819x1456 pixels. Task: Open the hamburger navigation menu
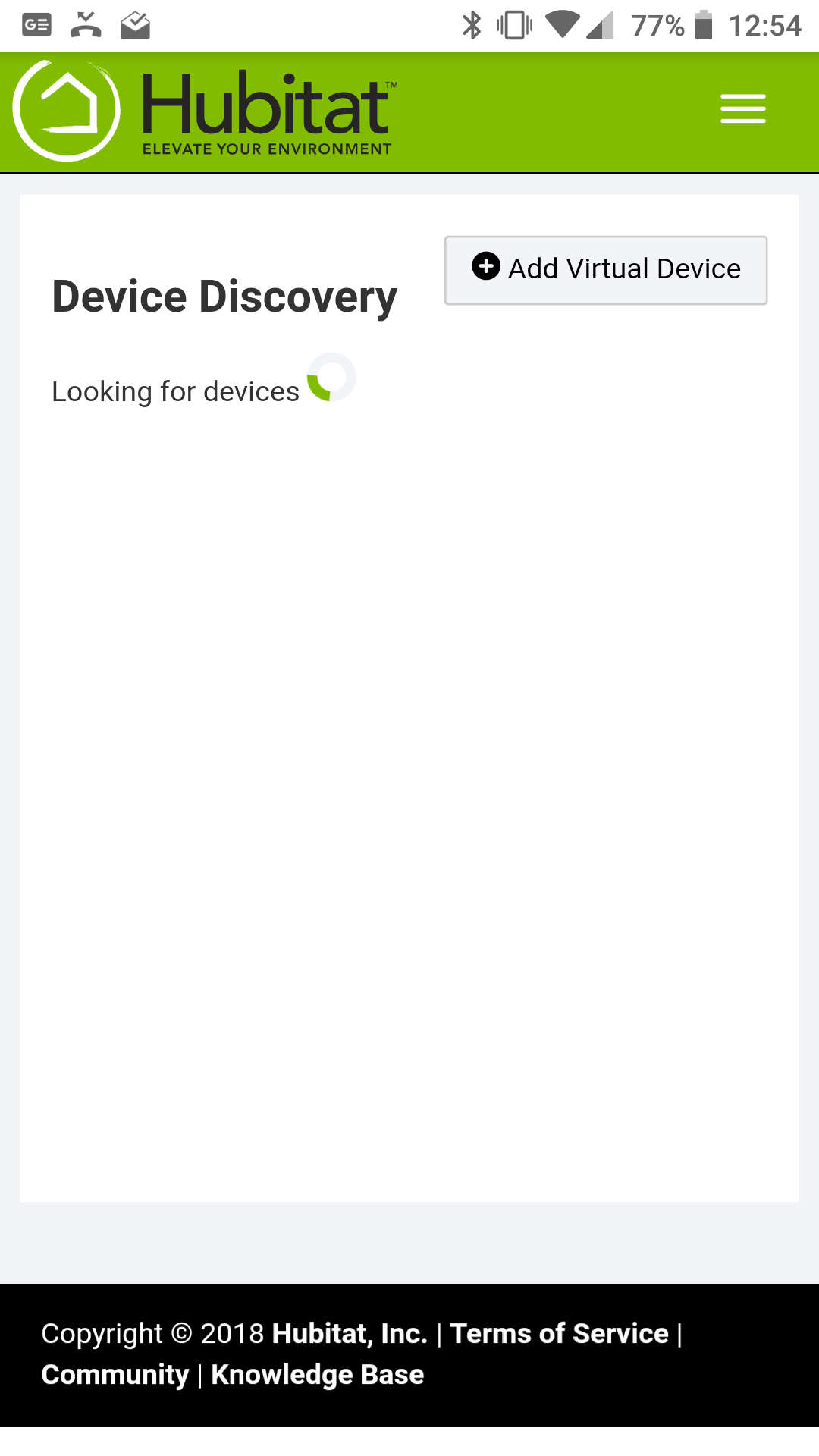click(743, 108)
